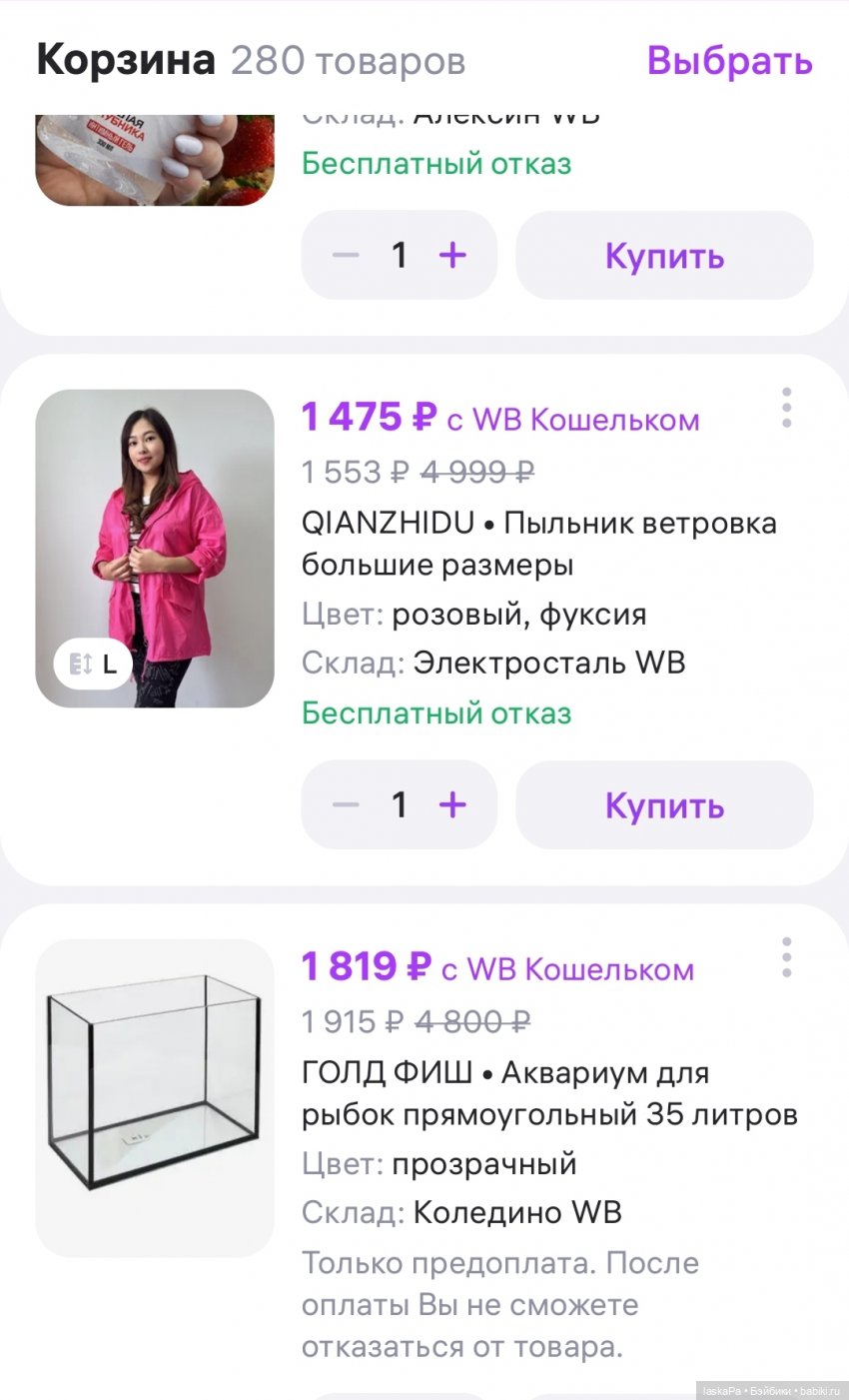Open overflow menu for QIANZHIDU jacket

tap(786, 408)
